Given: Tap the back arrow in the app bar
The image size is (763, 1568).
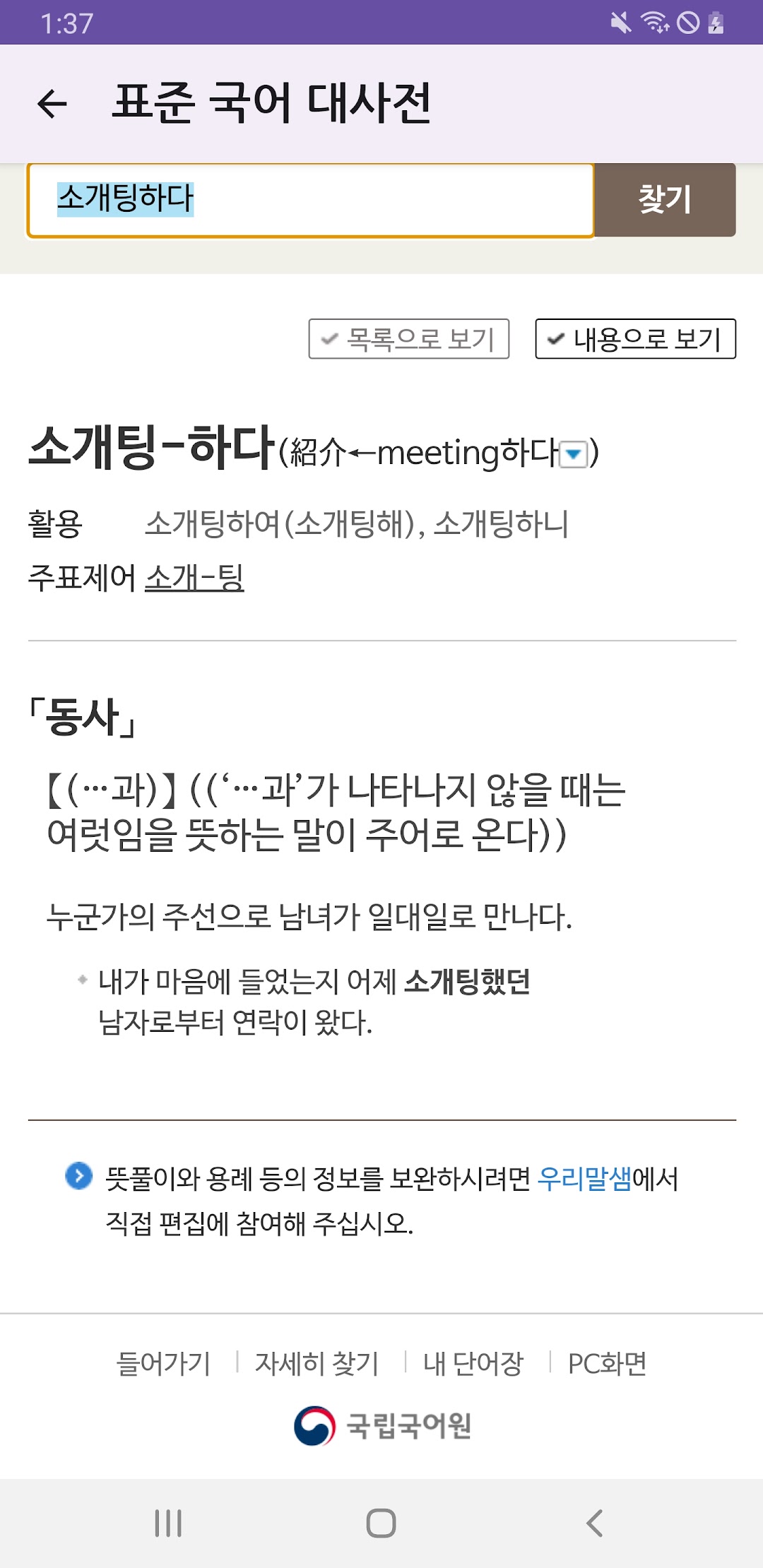Looking at the screenshot, I should point(52,104).
